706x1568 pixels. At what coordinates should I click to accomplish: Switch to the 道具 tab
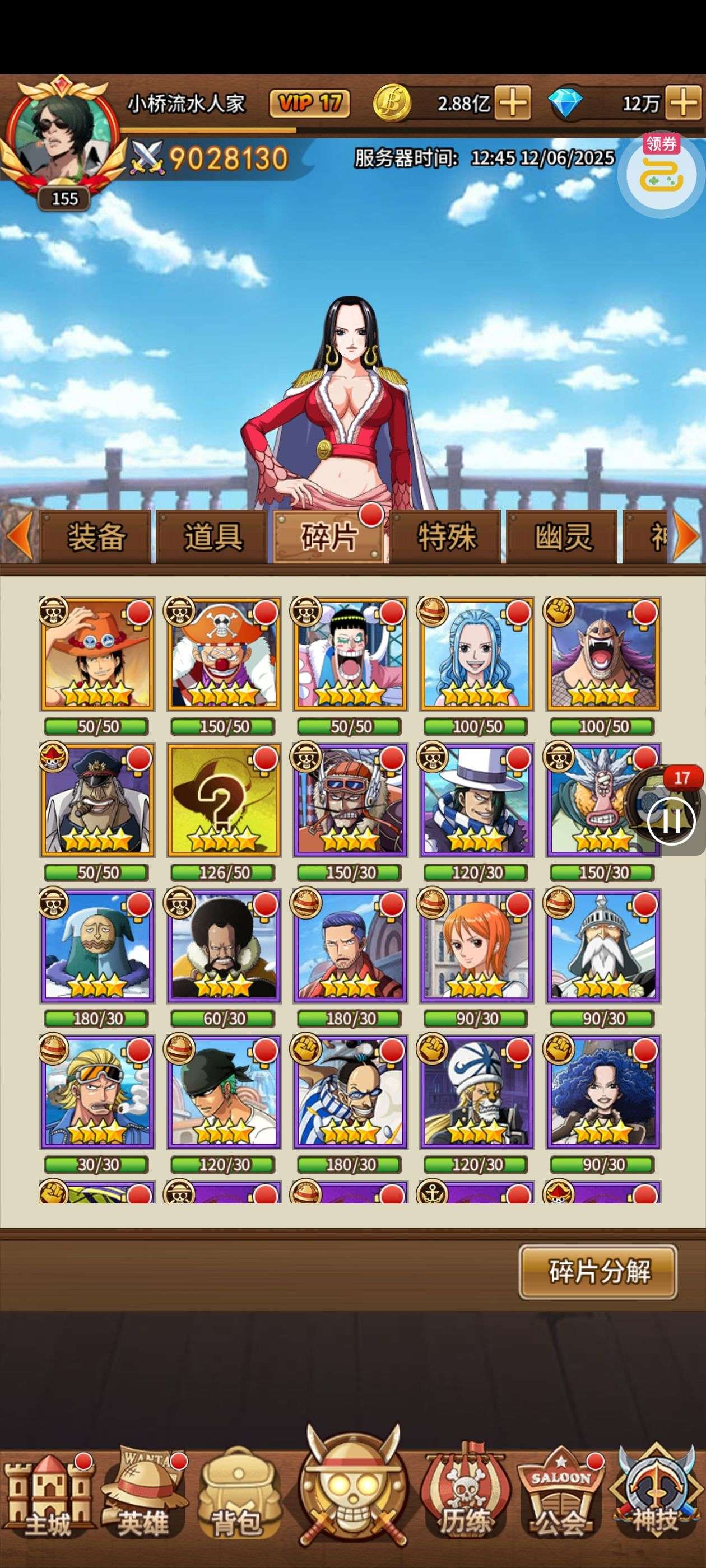pos(212,537)
